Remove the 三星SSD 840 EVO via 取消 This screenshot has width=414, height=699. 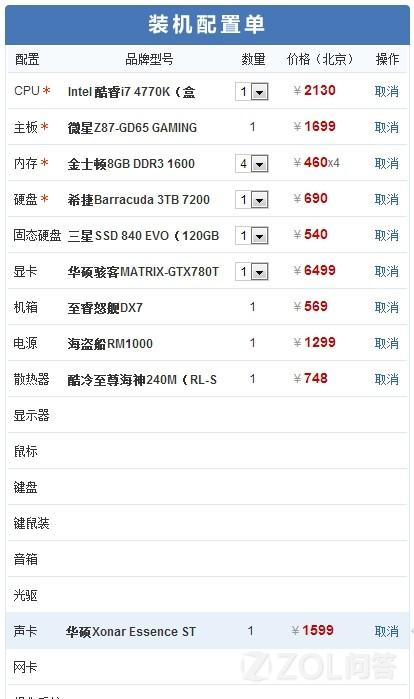click(x=386, y=235)
